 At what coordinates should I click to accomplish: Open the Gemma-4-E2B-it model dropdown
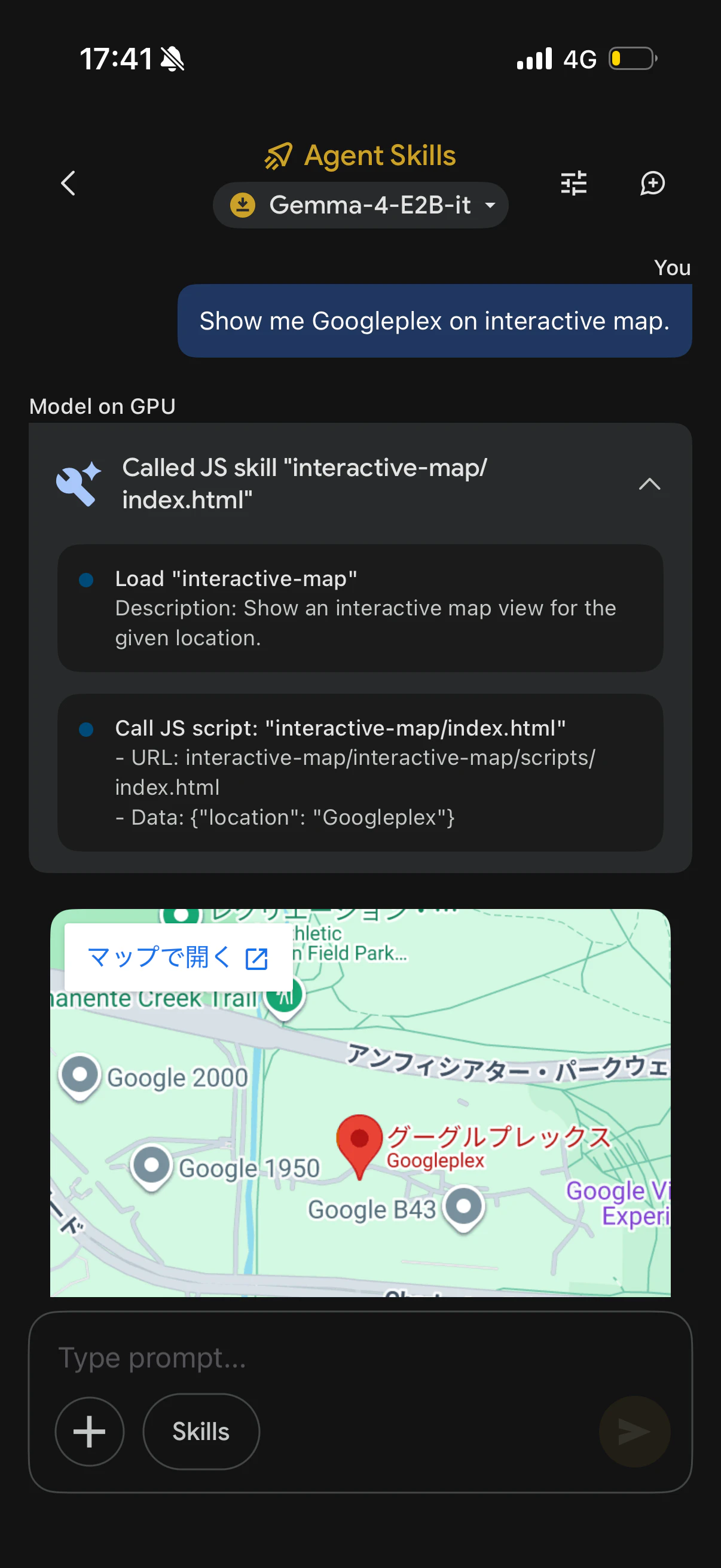(360, 205)
